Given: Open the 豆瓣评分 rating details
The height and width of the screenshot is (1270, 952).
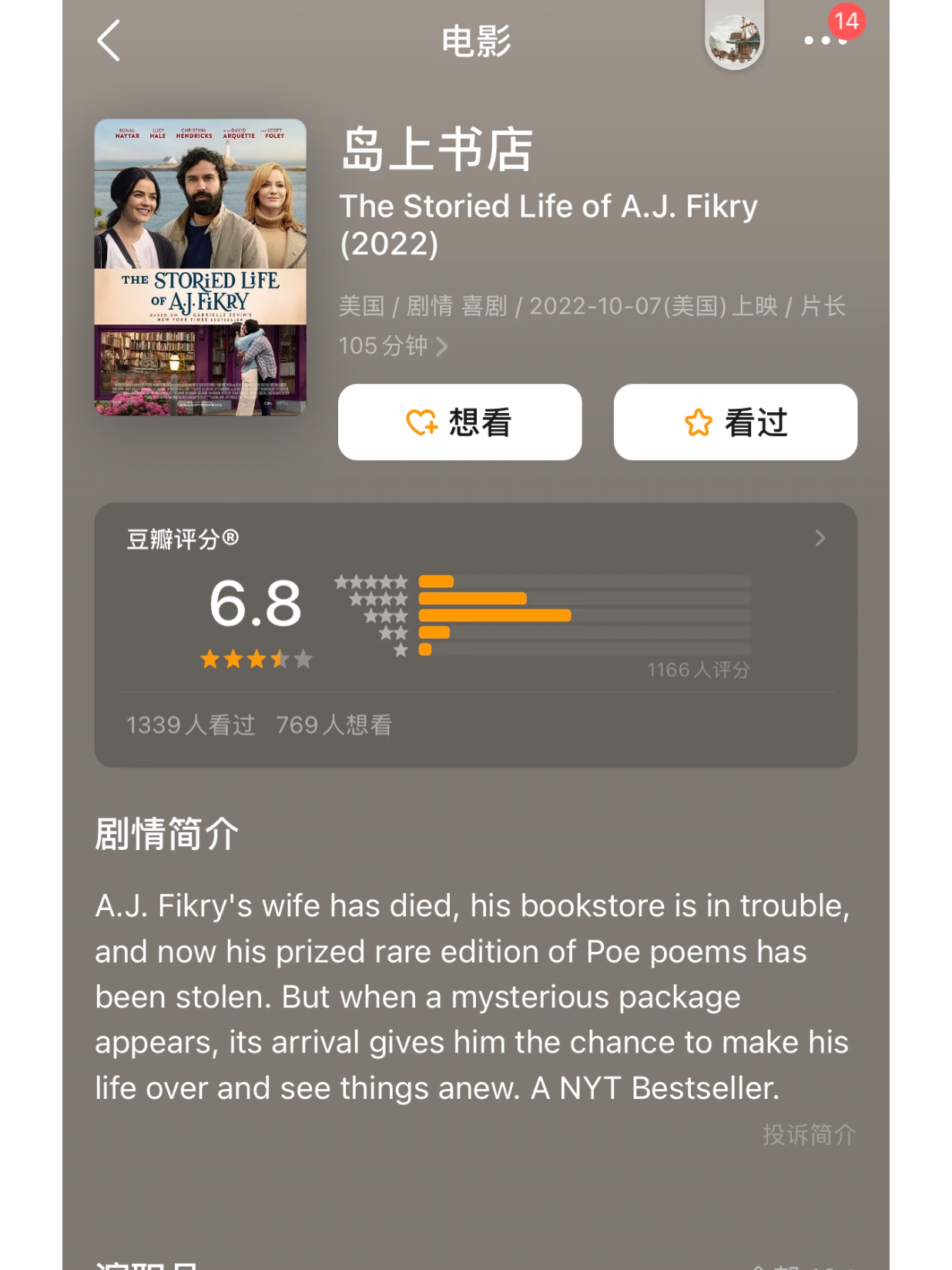Looking at the screenshot, I should tap(820, 538).
